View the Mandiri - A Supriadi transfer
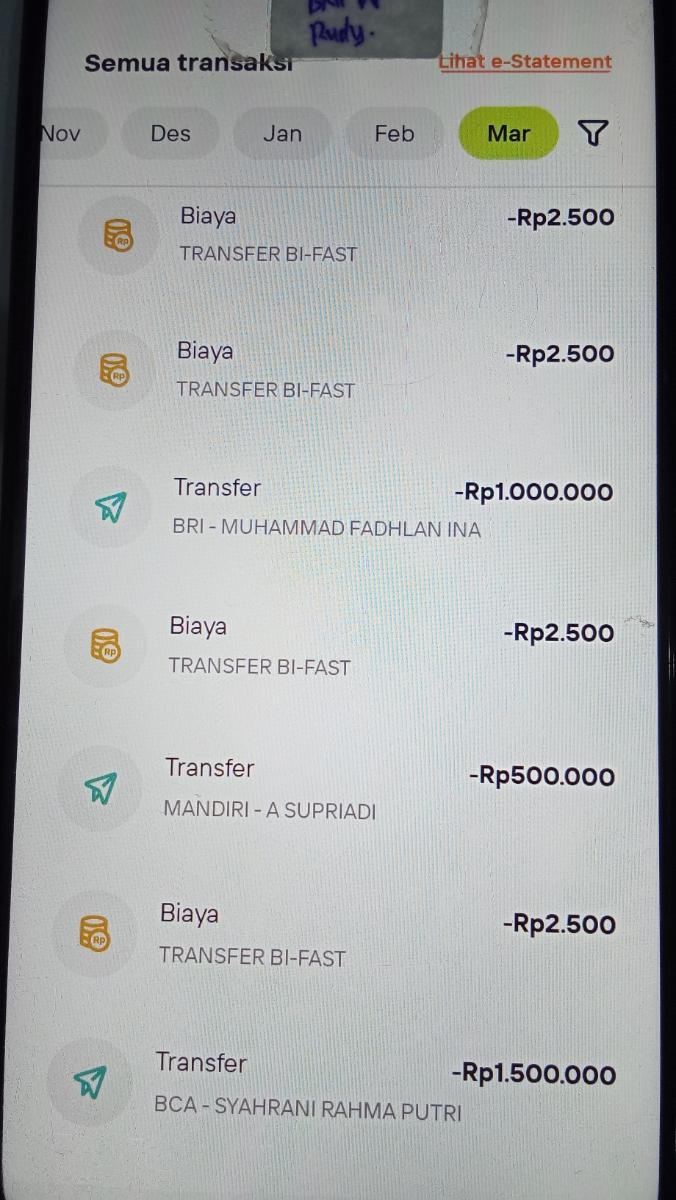The height and width of the screenshot is (1200, 676). [342, 788]
